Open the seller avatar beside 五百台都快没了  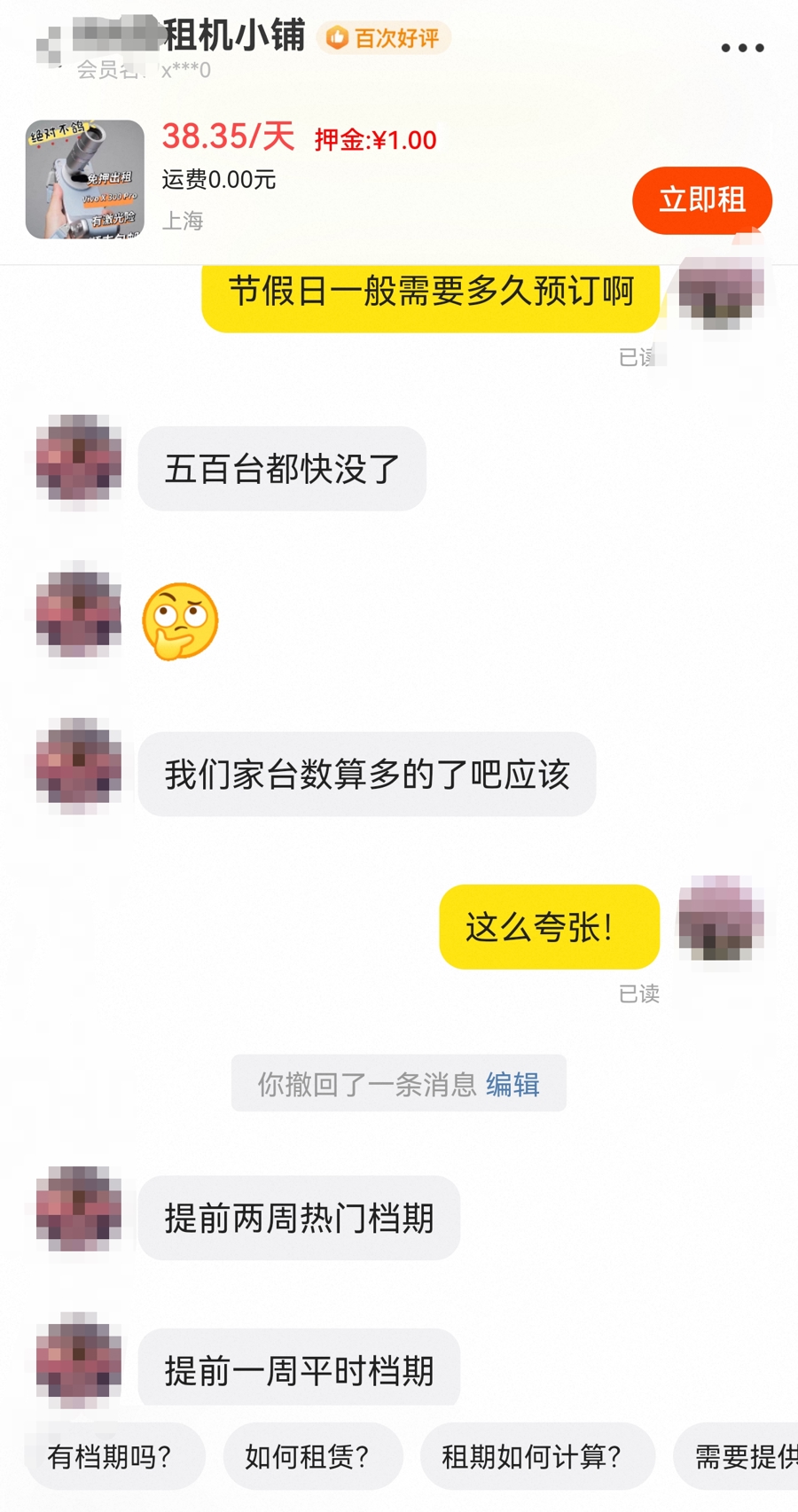coord(79,462)
